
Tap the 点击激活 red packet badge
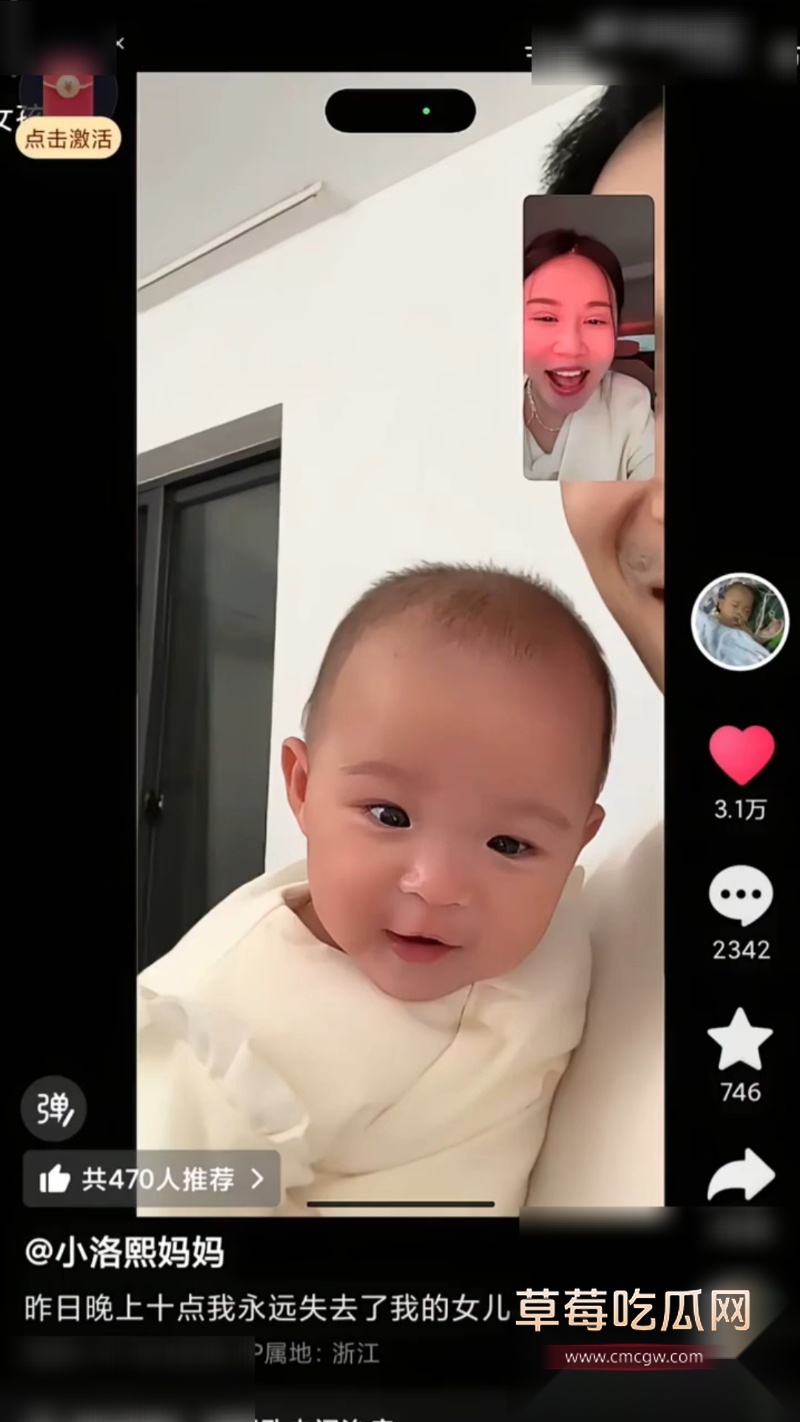click(68, 139)
